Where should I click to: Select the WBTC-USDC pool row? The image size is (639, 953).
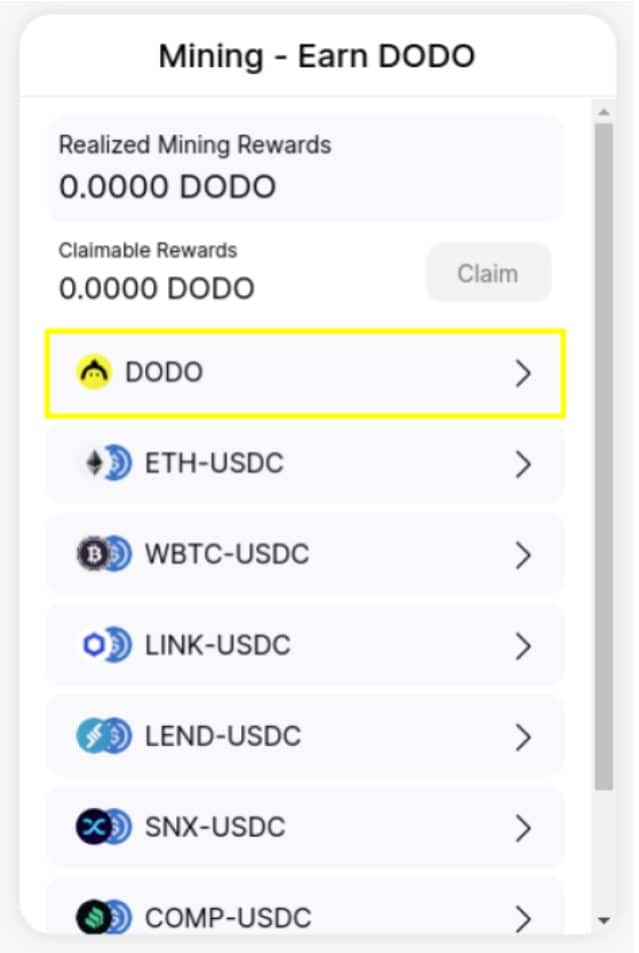(x=305, y=555)
